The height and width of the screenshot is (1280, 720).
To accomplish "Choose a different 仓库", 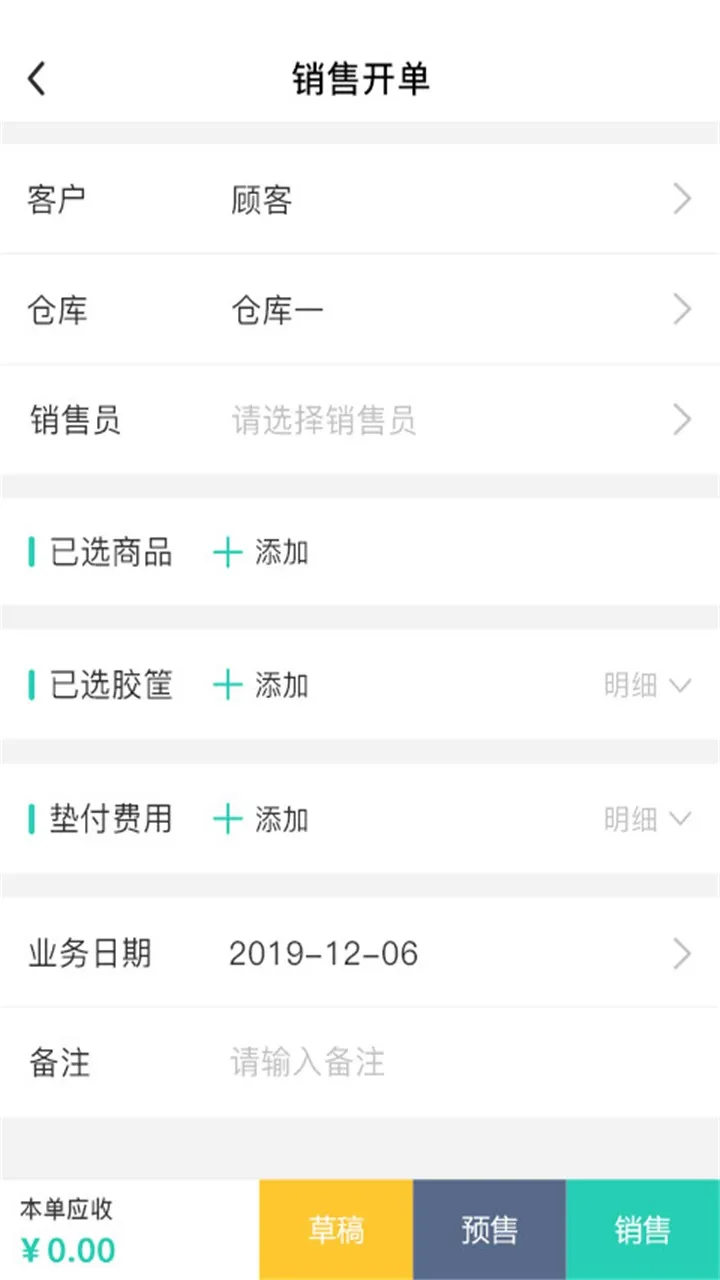I will 360,310.
